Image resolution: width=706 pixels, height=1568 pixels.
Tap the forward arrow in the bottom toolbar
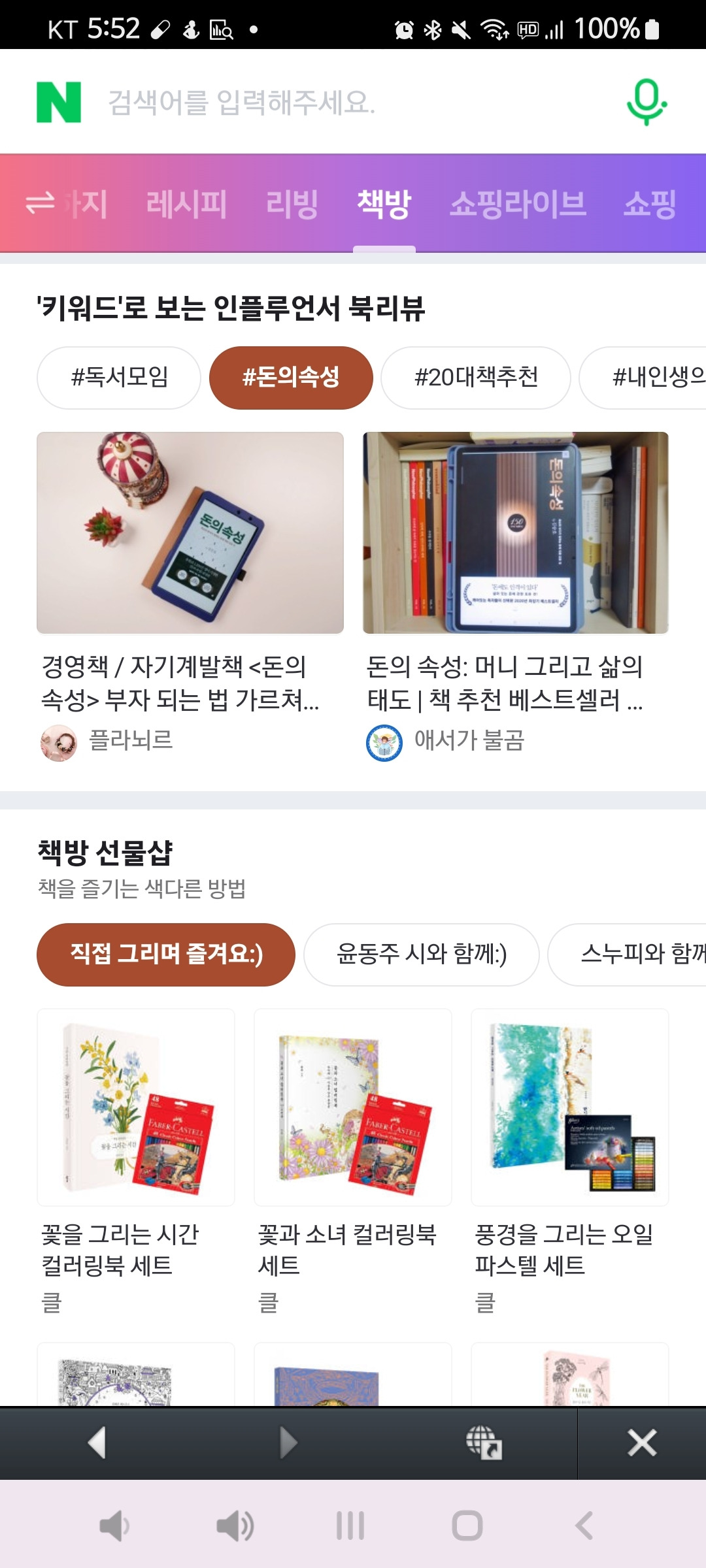(286, 1445)
